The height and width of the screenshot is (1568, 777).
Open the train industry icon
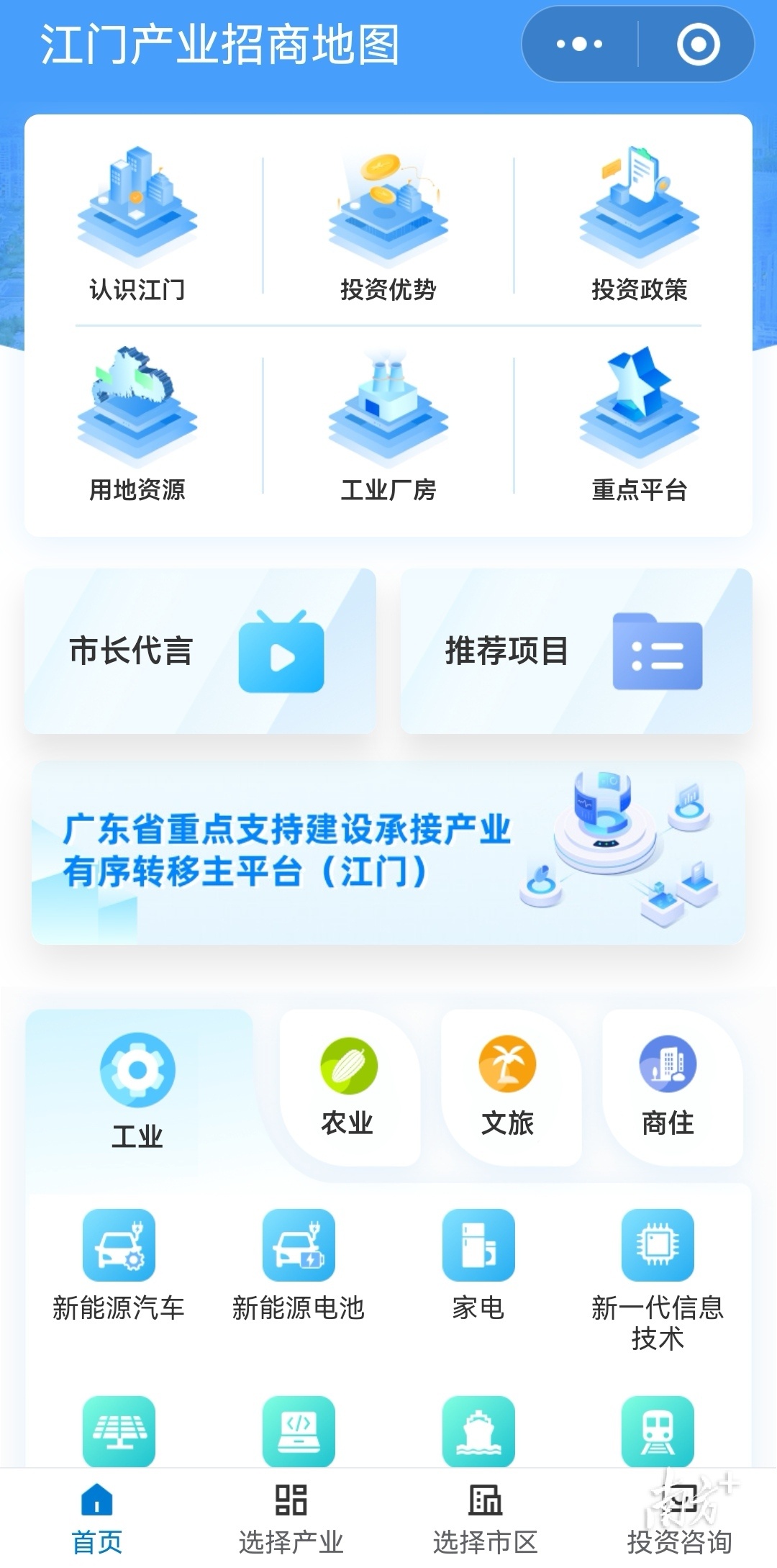[x=657, y=1432]
